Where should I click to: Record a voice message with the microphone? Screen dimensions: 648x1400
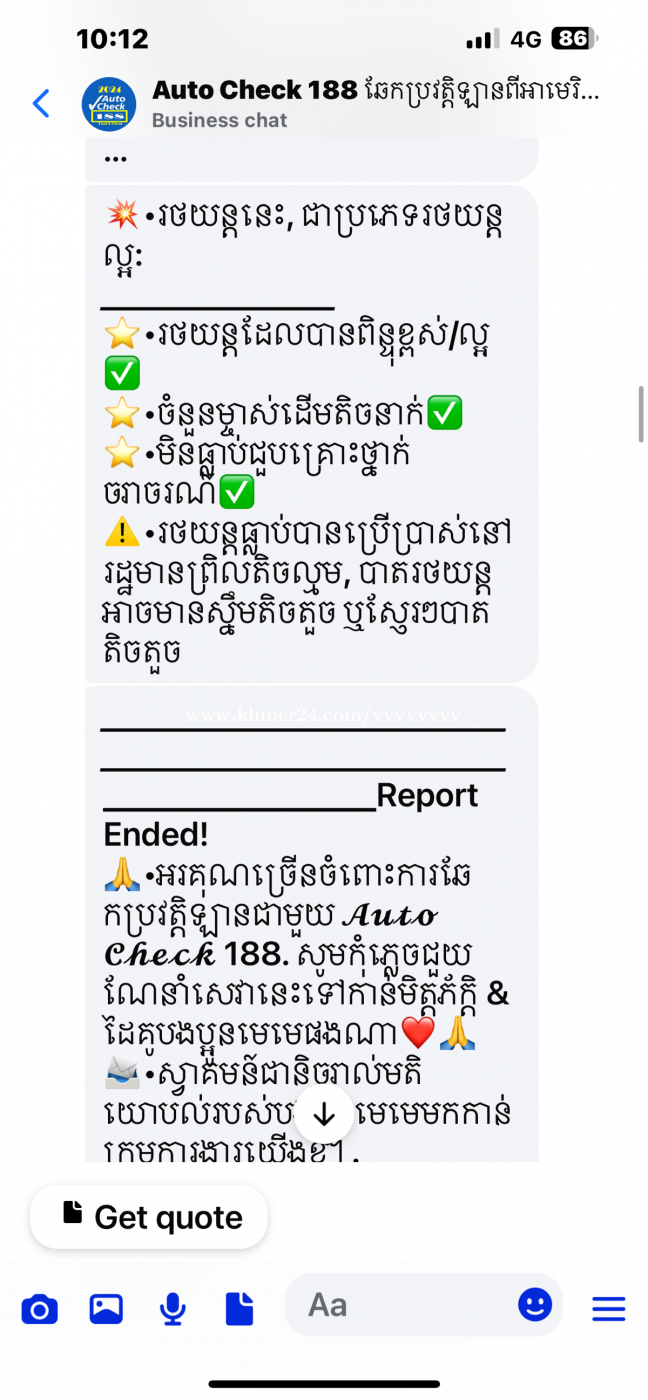click(173, 1308)
